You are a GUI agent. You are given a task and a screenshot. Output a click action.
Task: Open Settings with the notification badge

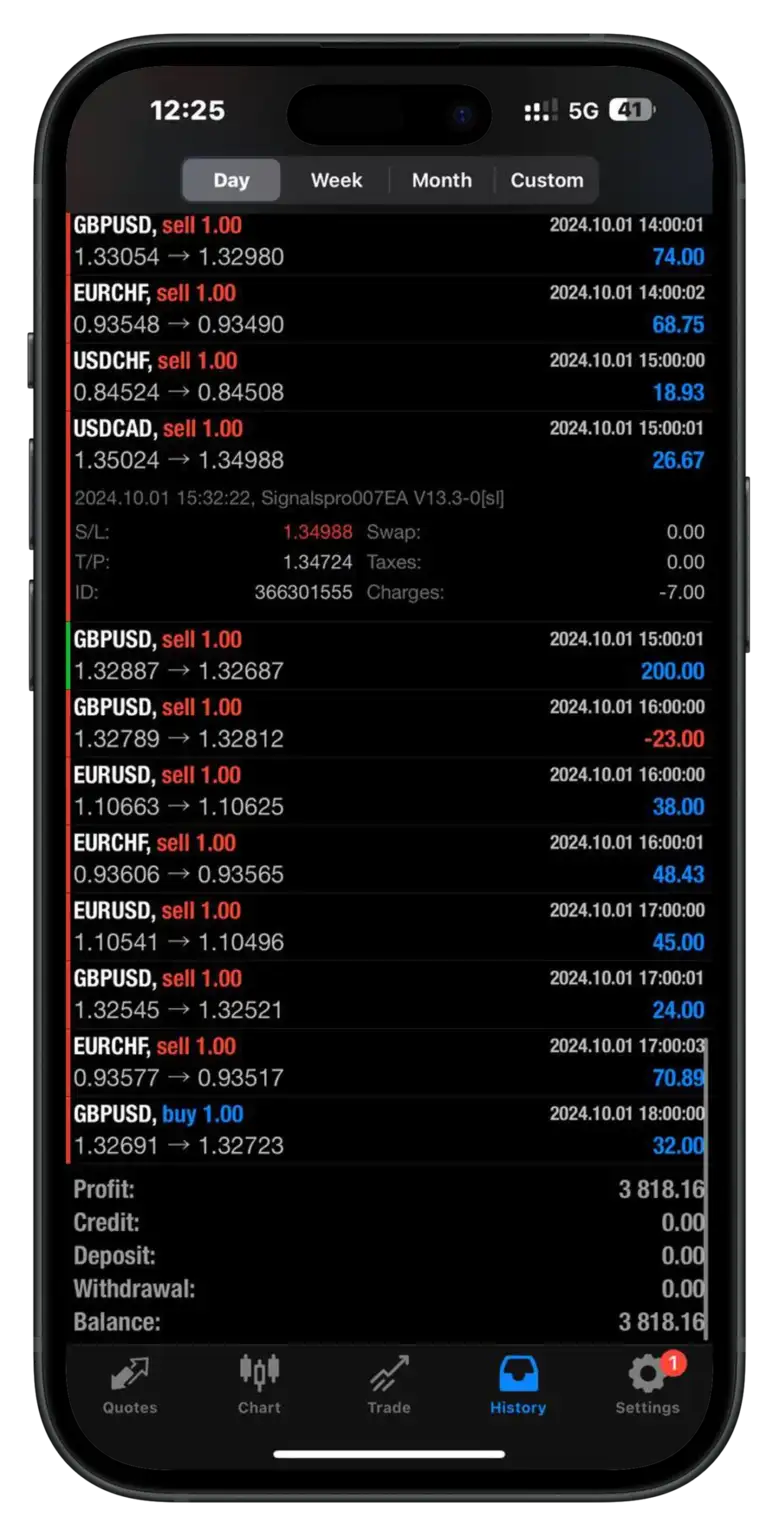pyautogui.click(x=647, y=1386)
